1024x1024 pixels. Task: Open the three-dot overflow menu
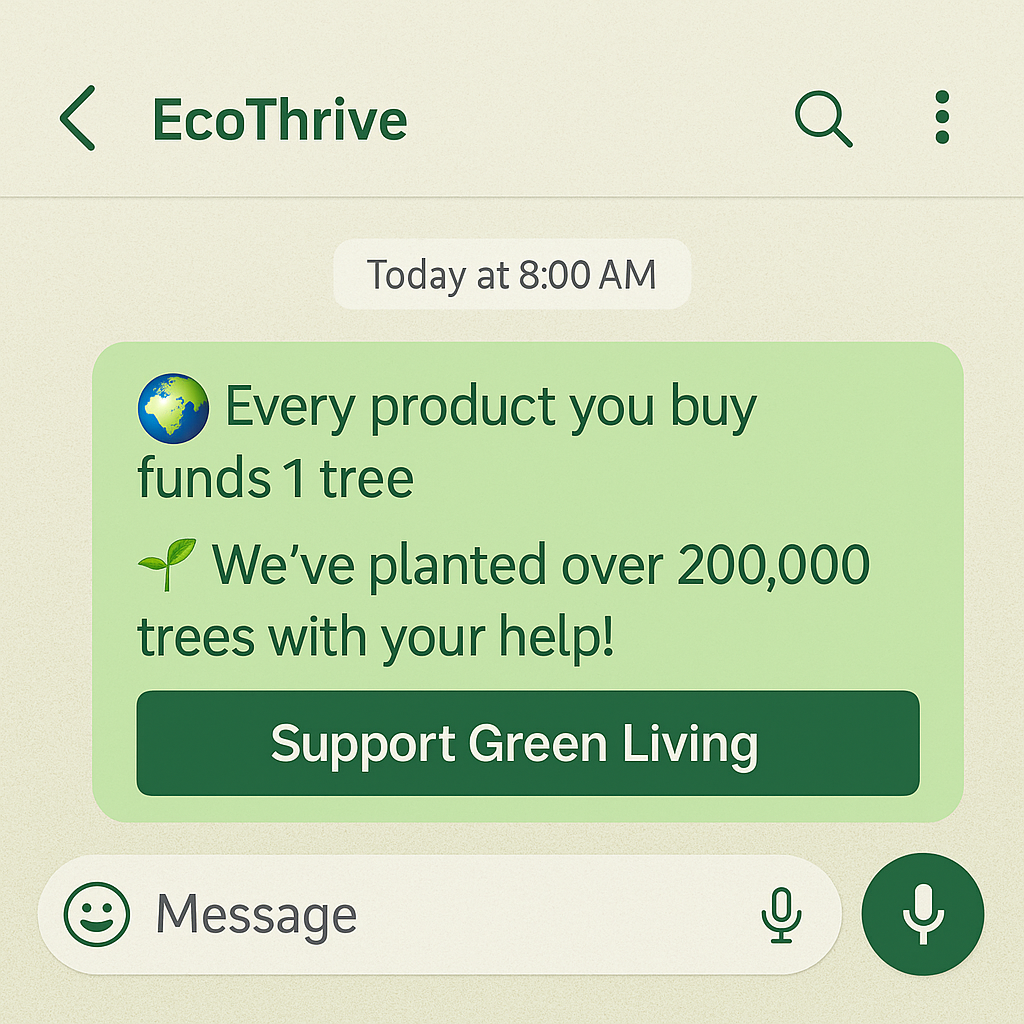pos(942,118)
